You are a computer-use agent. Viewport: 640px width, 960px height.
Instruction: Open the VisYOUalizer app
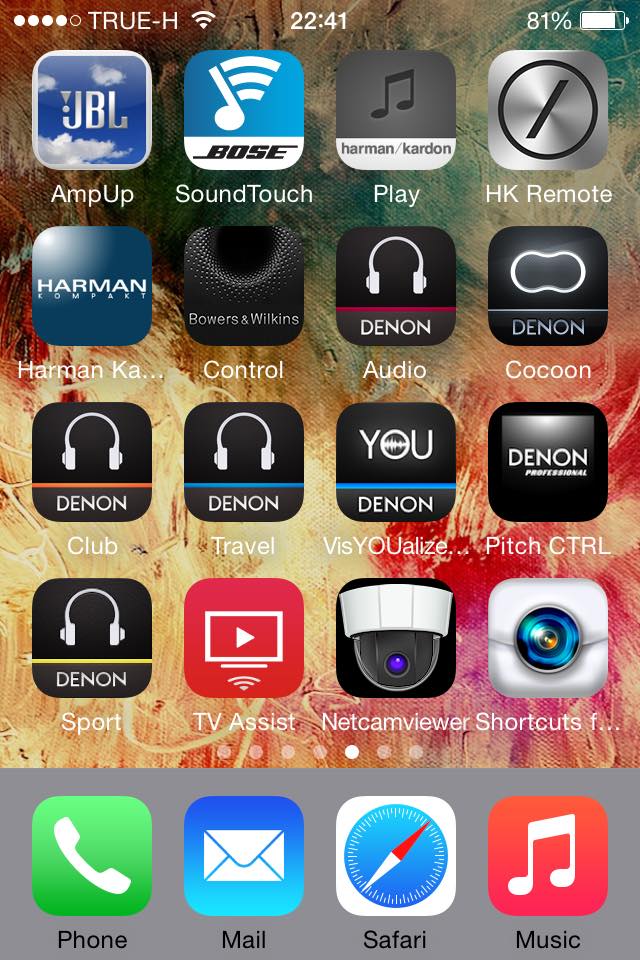pos(396,462)
